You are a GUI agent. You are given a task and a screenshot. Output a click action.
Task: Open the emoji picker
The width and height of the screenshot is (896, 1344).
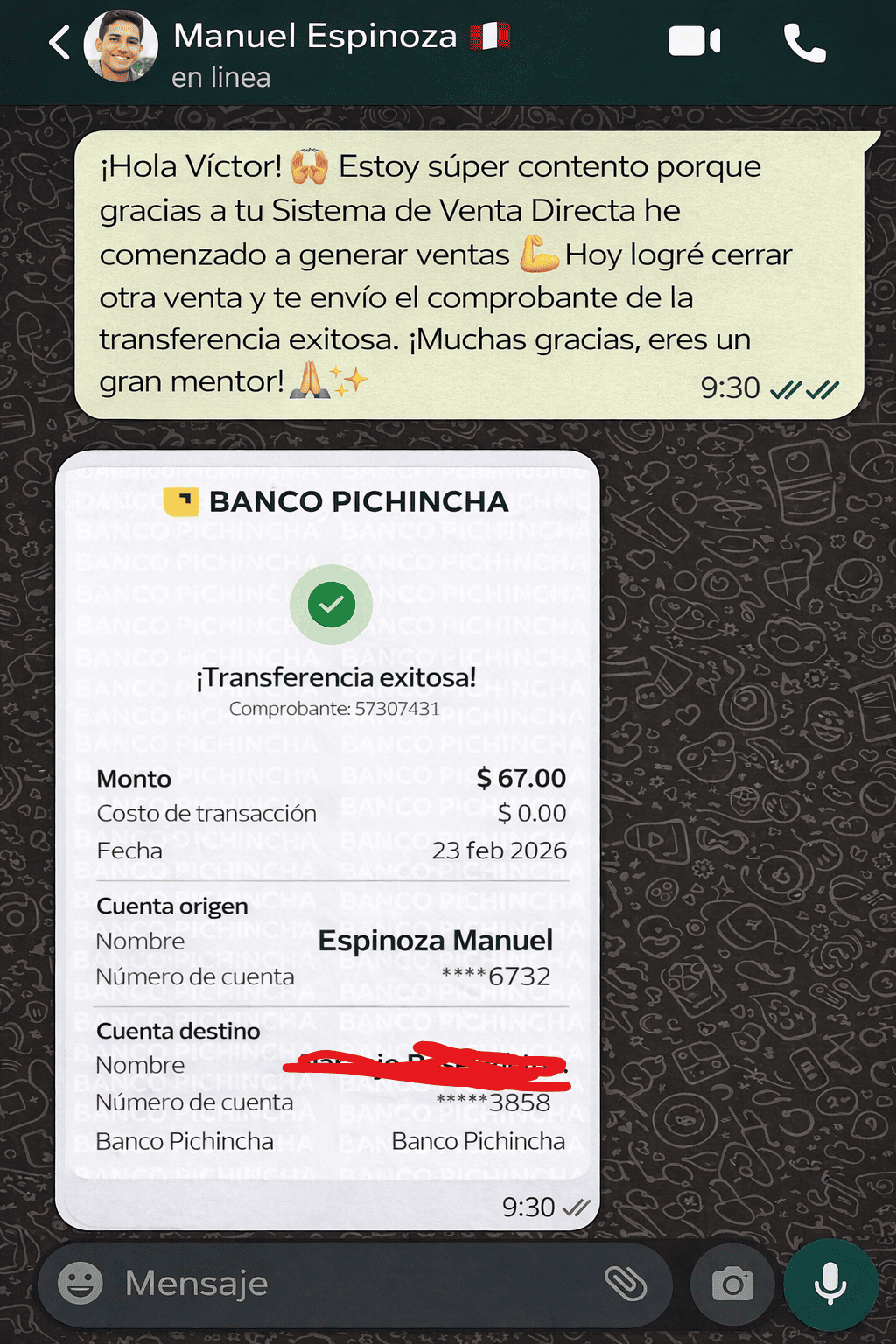pos(80,1284)
